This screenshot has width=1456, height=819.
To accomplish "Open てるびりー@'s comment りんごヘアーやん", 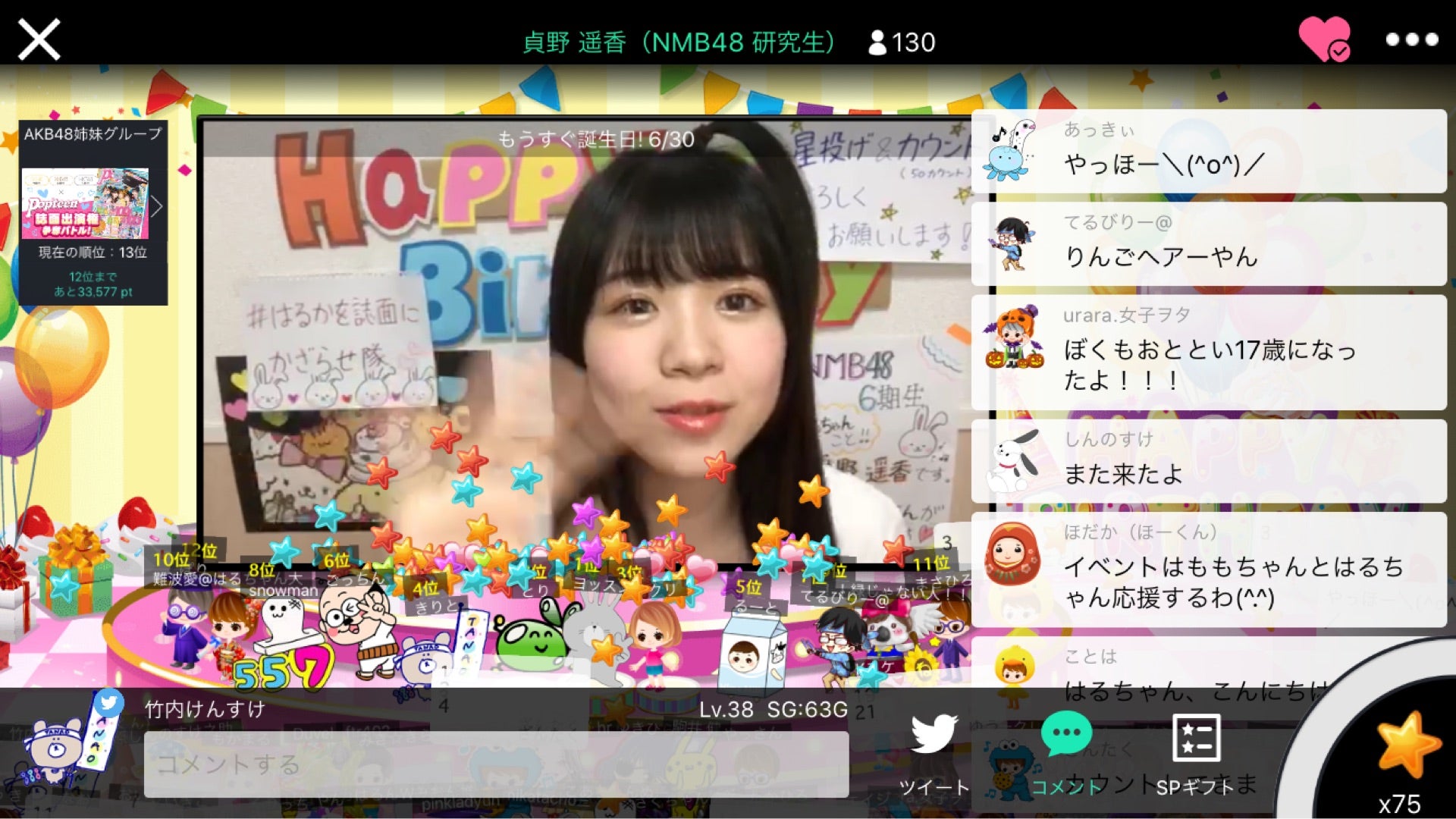I will coord(1209,244).
